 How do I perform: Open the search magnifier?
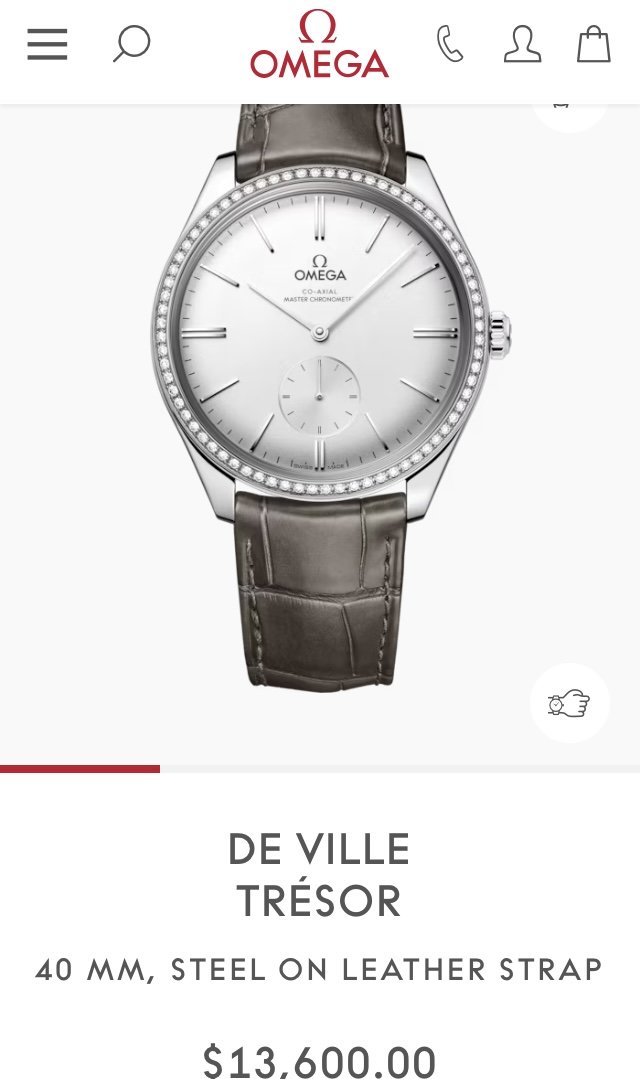131,45
